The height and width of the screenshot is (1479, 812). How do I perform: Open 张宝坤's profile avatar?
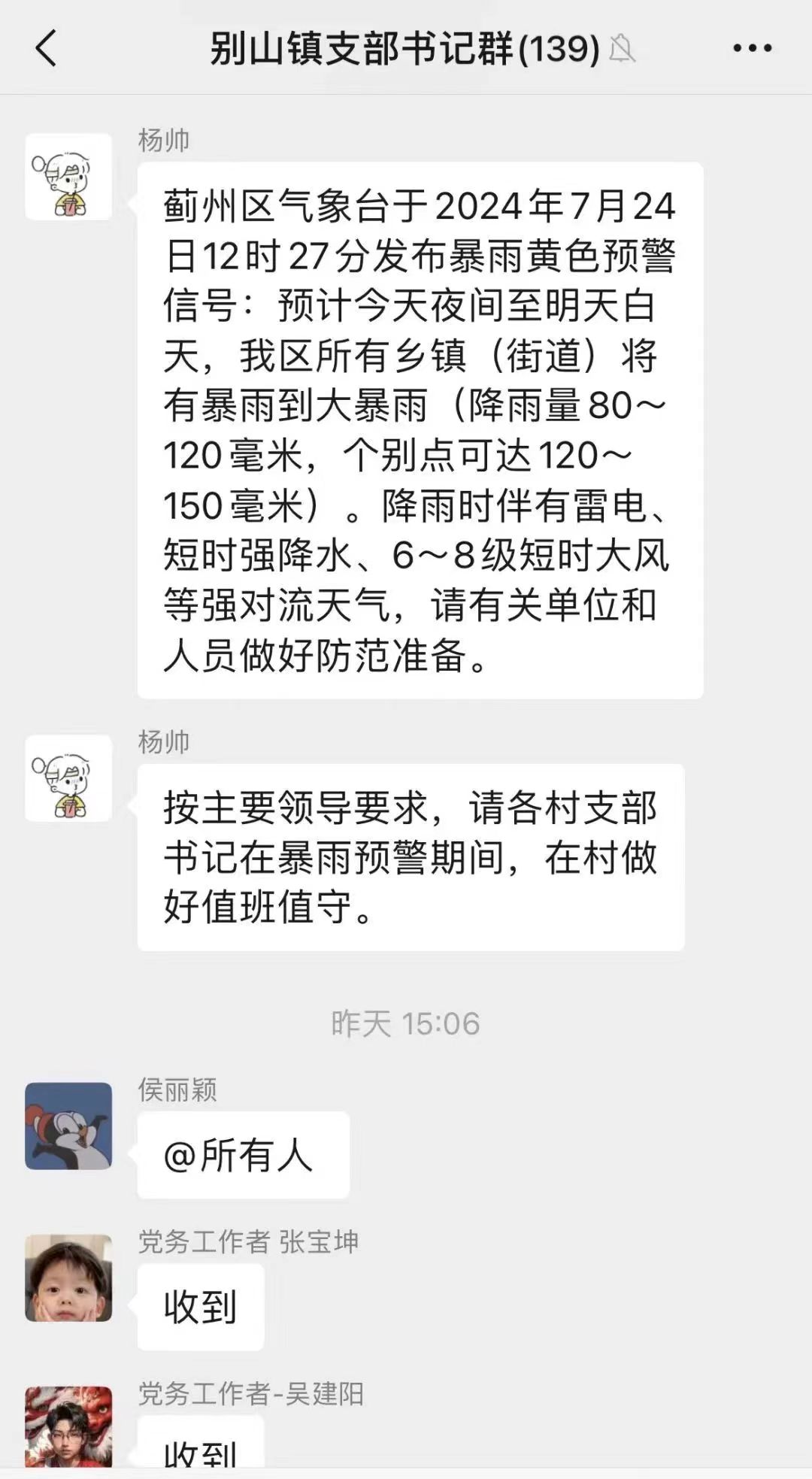coord(68,1277)
